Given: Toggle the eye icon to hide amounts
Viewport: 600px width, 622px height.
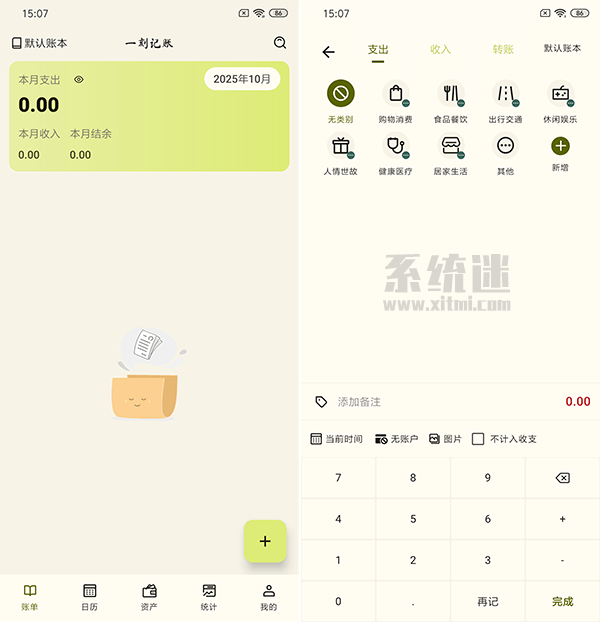Looking at the screenshot, I should pos(79,79).
